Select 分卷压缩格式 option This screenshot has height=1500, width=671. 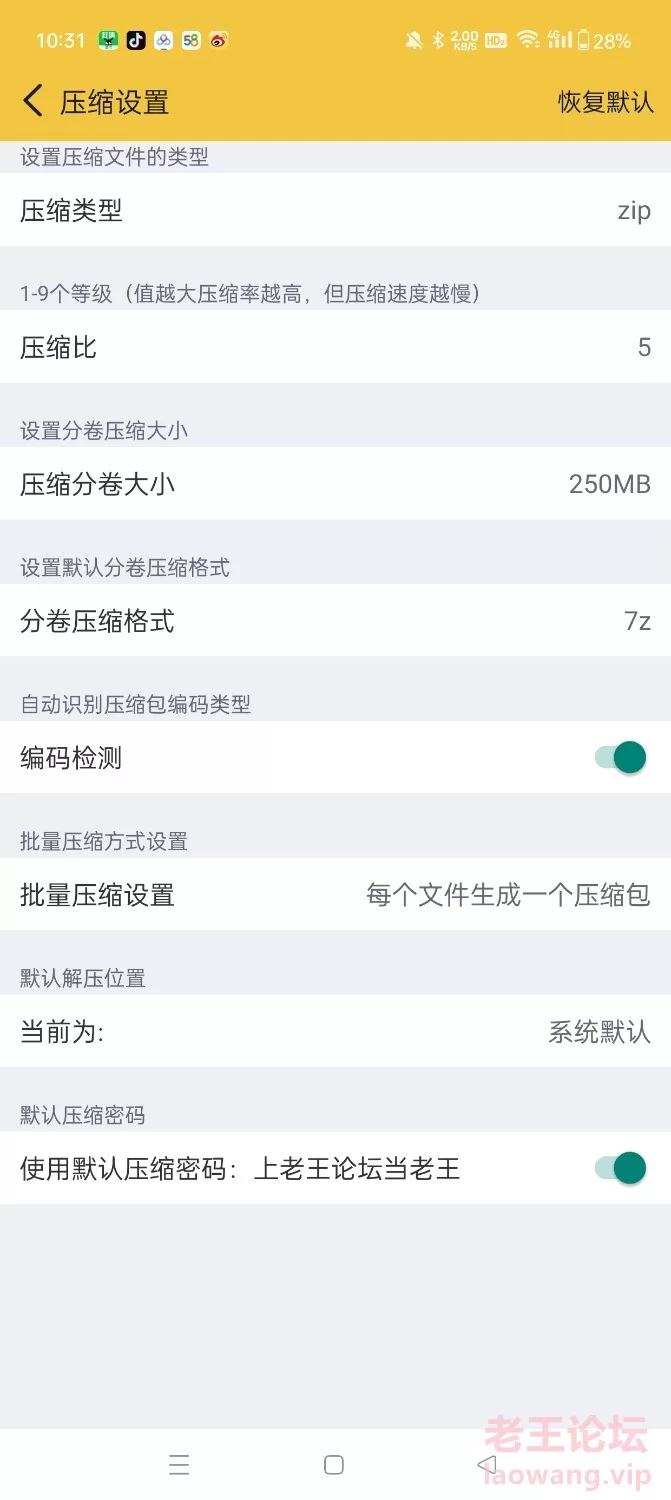[335, 621]
